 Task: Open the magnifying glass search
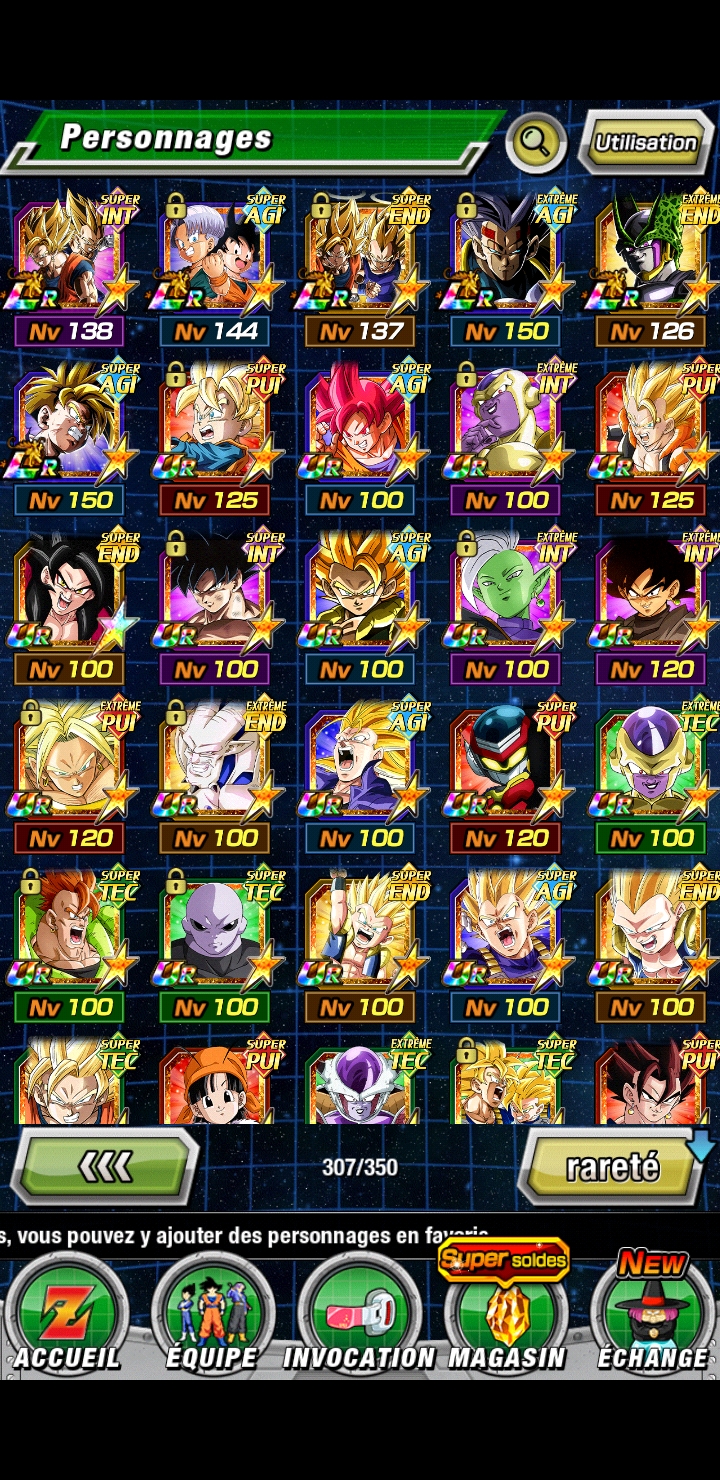pyautogui.click(x=536, y=143)
